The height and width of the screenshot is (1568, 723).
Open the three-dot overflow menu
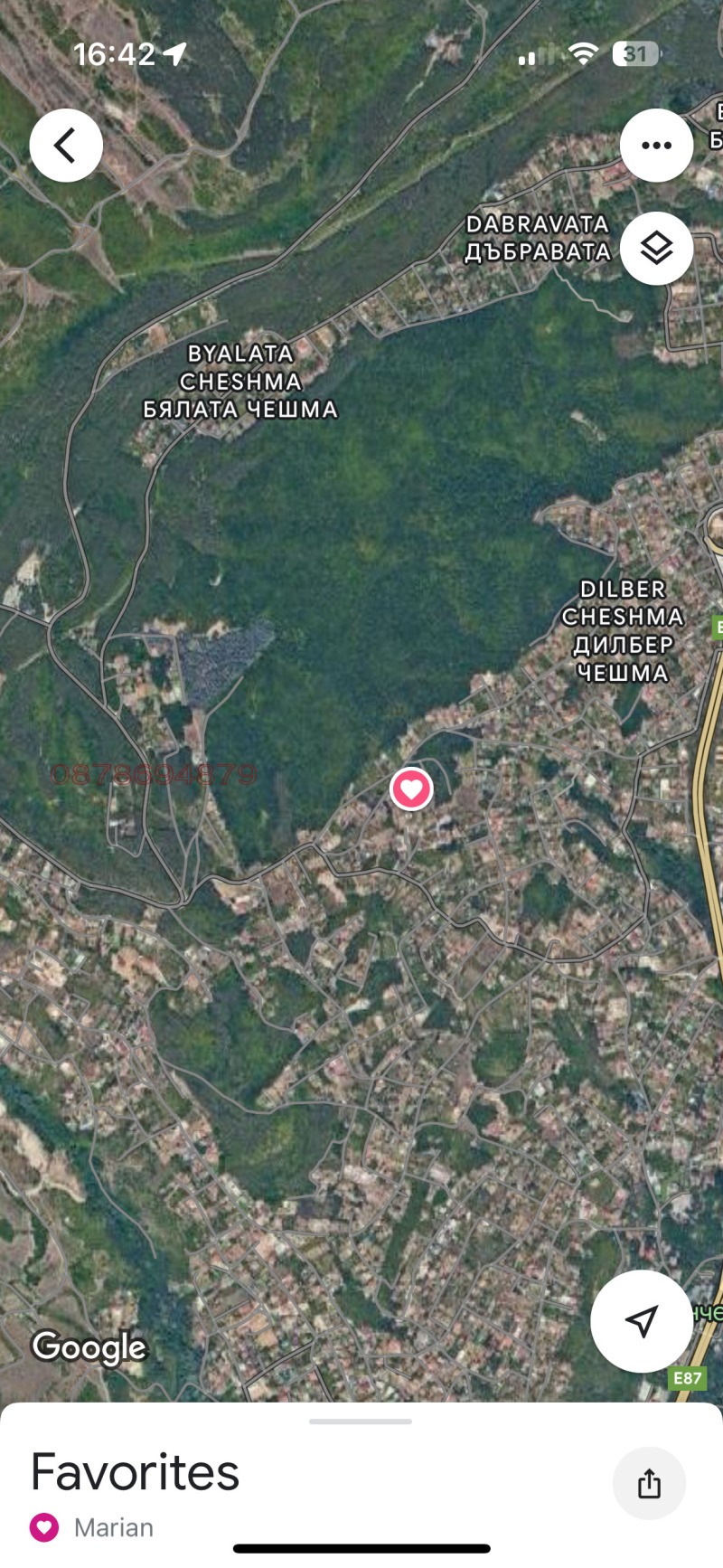(656, 146)
